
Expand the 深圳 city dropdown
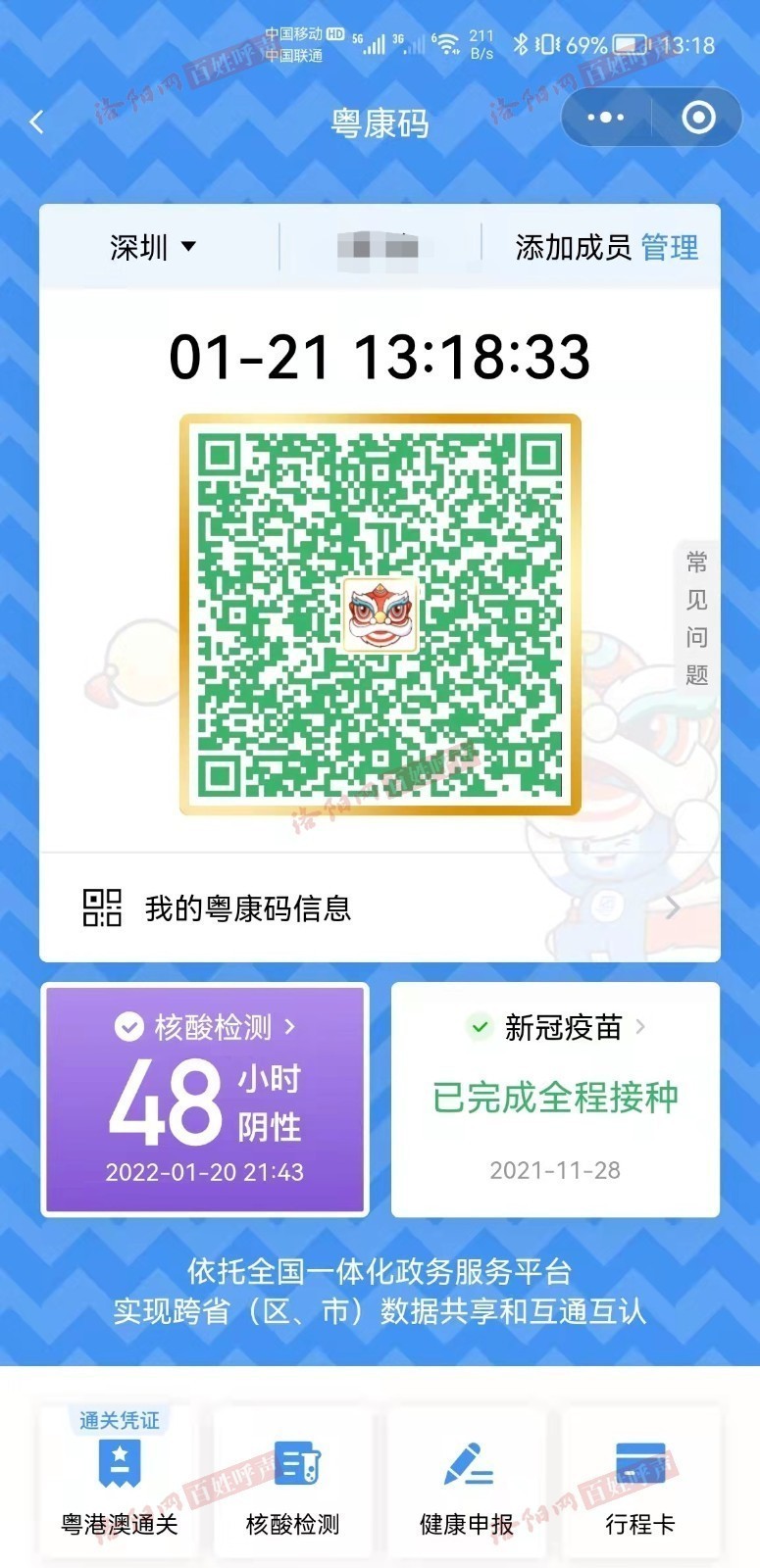(153, 247)
